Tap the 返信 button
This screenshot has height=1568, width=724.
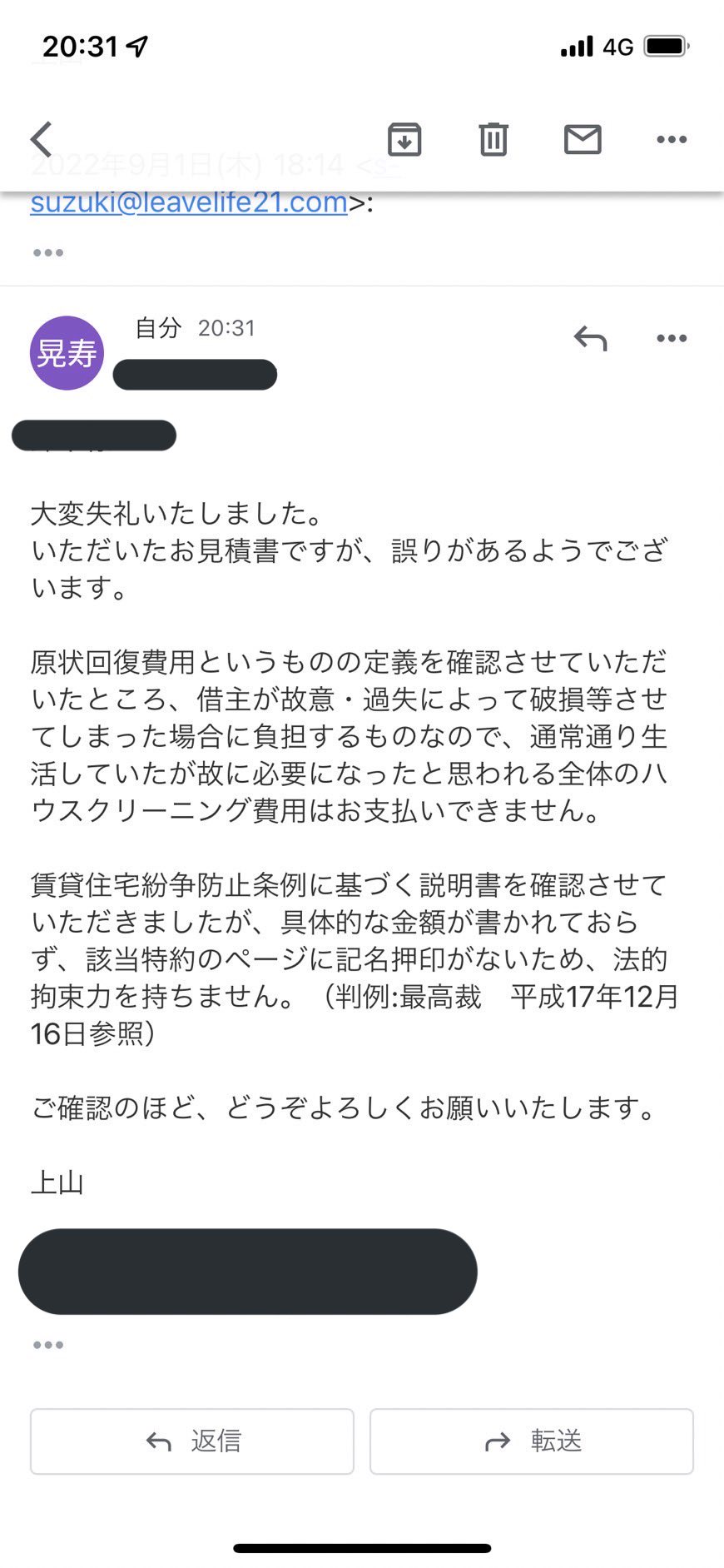(x=192, y=1441)
